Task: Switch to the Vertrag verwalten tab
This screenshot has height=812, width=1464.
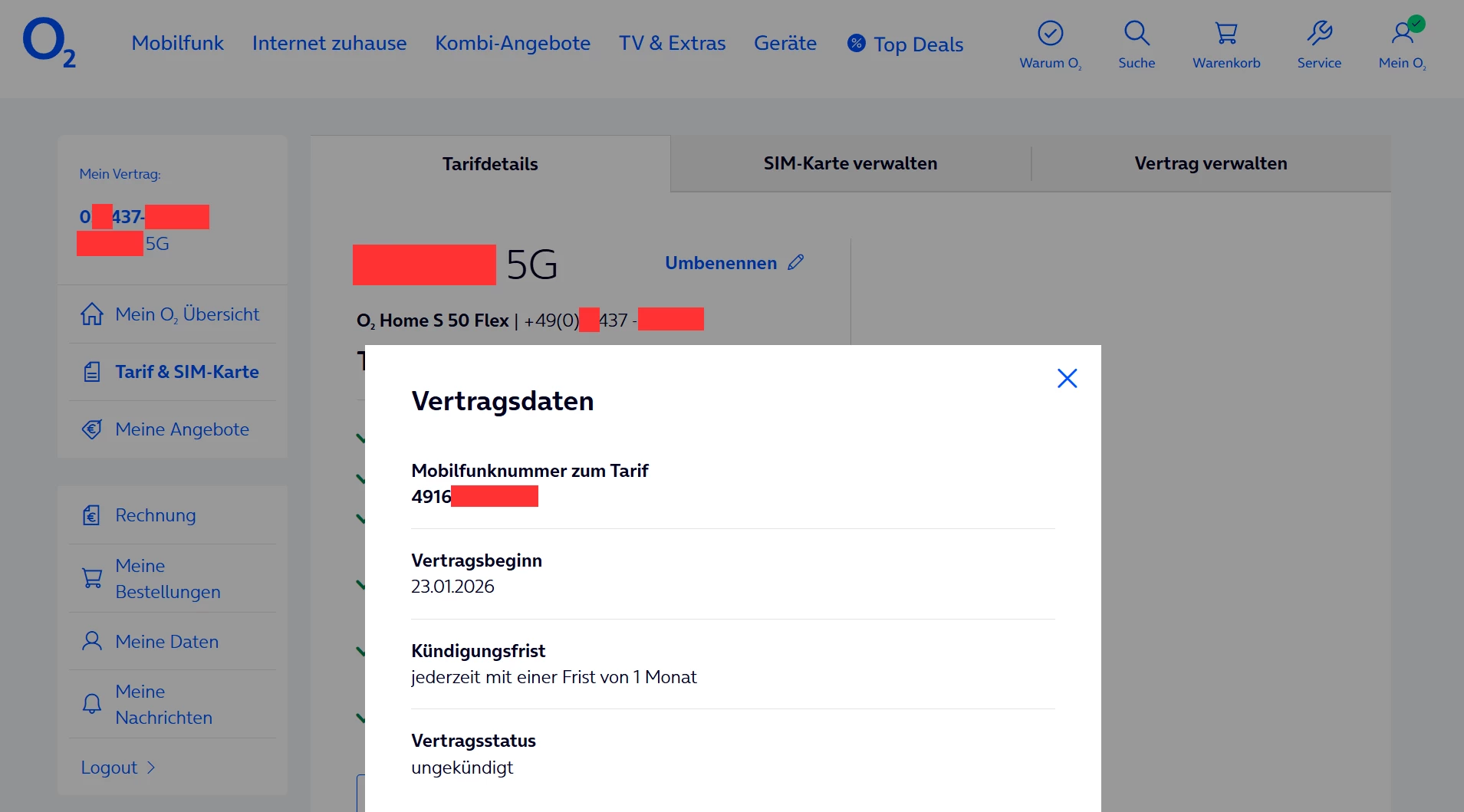Action: [1210, 163]
